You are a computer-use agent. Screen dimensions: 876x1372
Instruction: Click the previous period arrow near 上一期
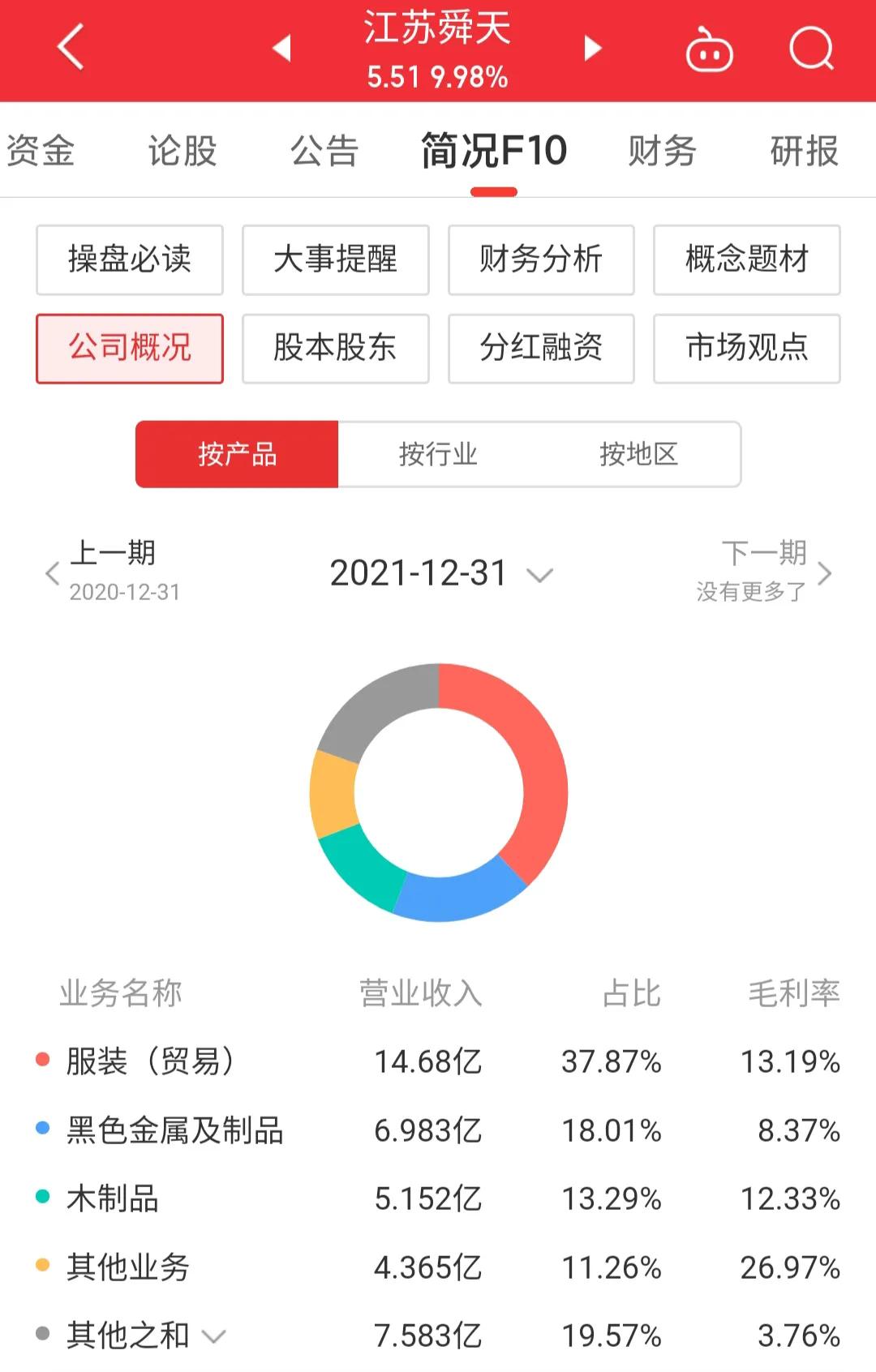tap(50, 573)
